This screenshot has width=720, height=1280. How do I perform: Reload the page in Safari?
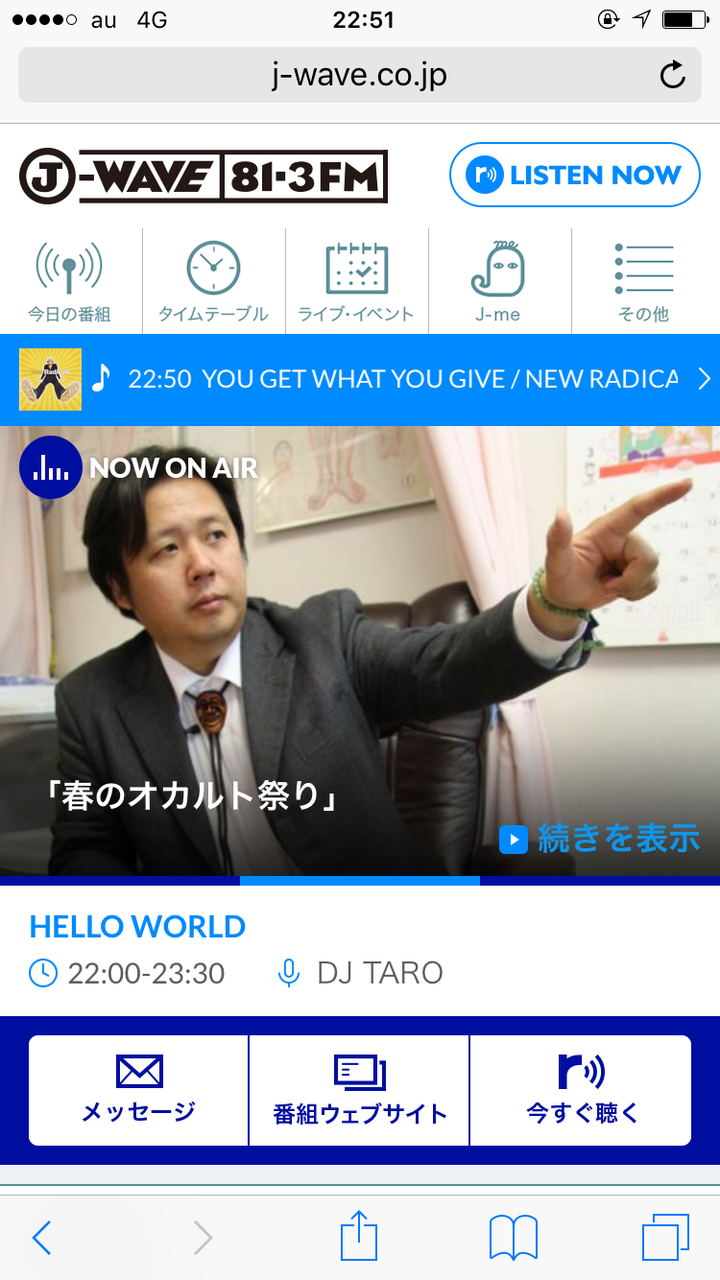pyautogui.click(x=673, y=75)
